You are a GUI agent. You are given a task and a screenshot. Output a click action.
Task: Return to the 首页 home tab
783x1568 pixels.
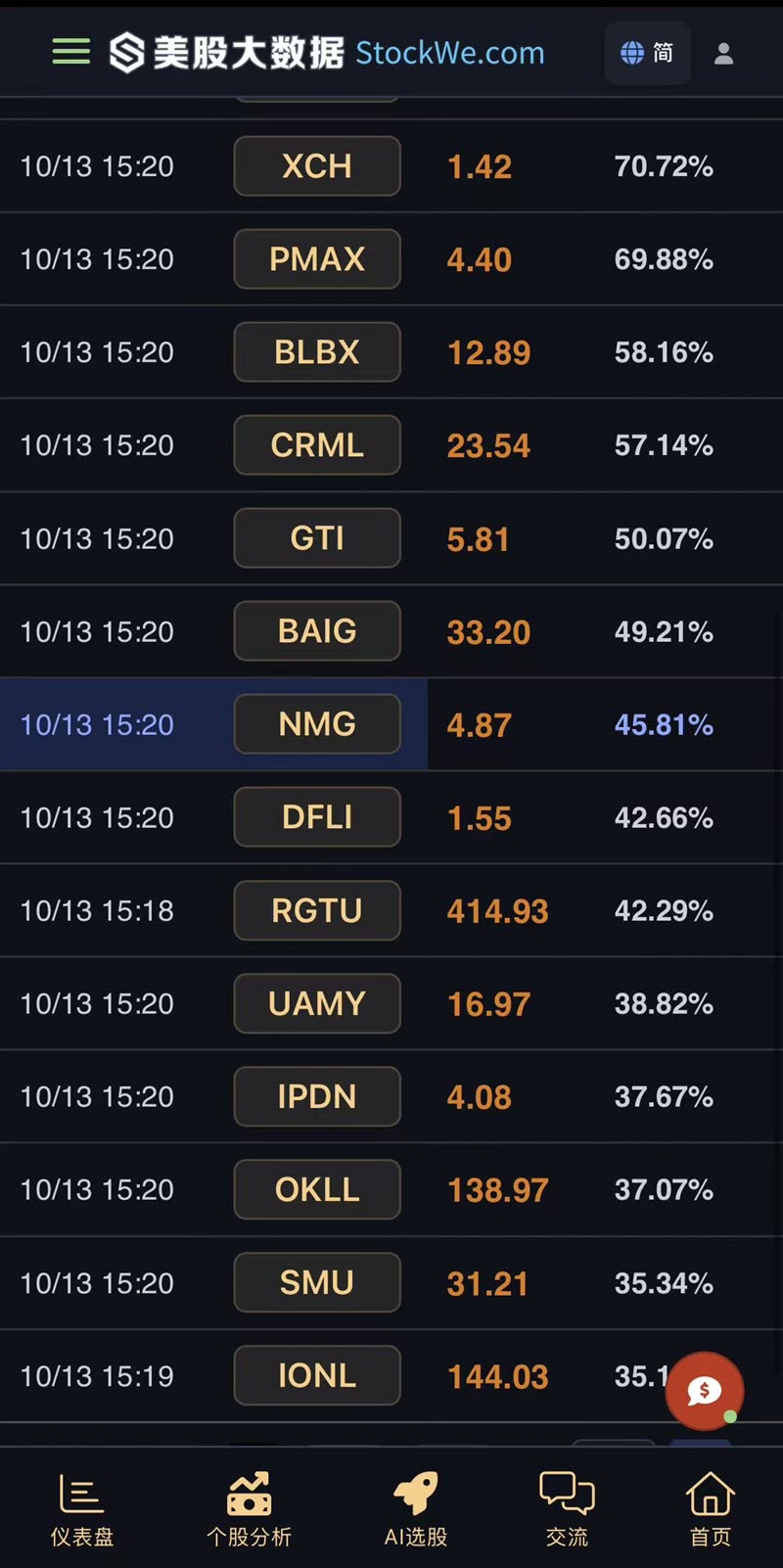tap(710, 1509)
